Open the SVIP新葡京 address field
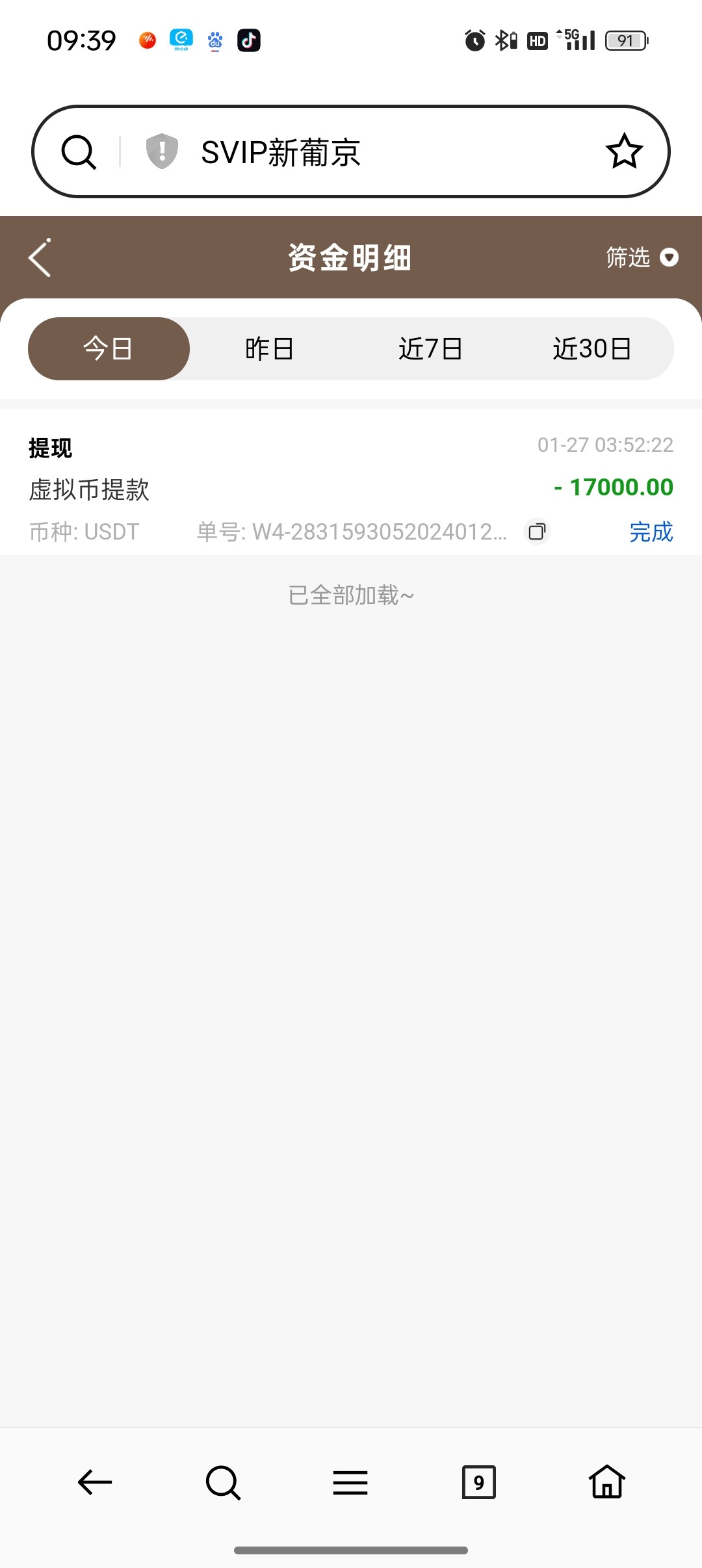 [364, 152]
